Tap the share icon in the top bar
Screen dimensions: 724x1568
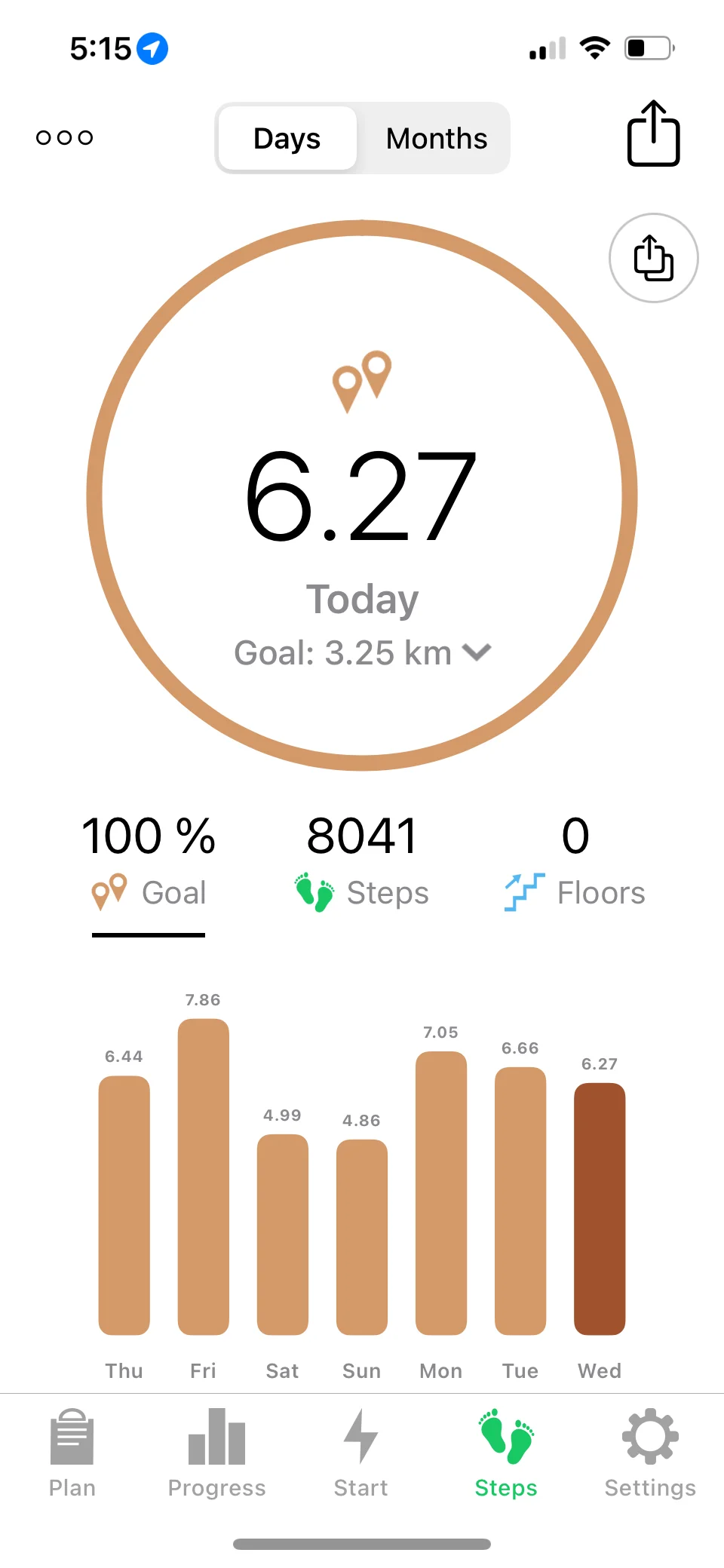pos(653,134)
